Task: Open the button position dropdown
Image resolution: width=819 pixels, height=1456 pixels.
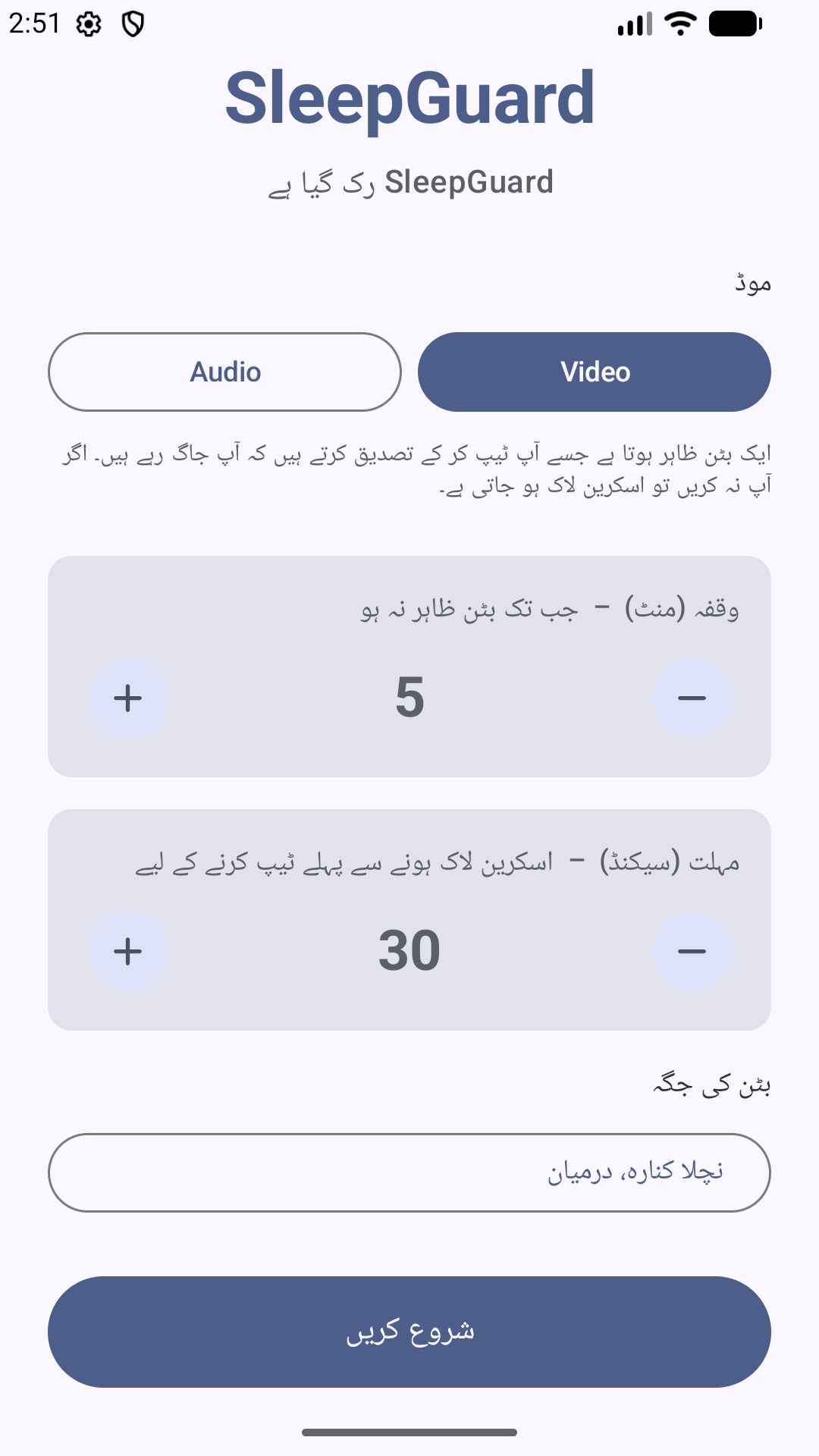Action: point(409,1172)
